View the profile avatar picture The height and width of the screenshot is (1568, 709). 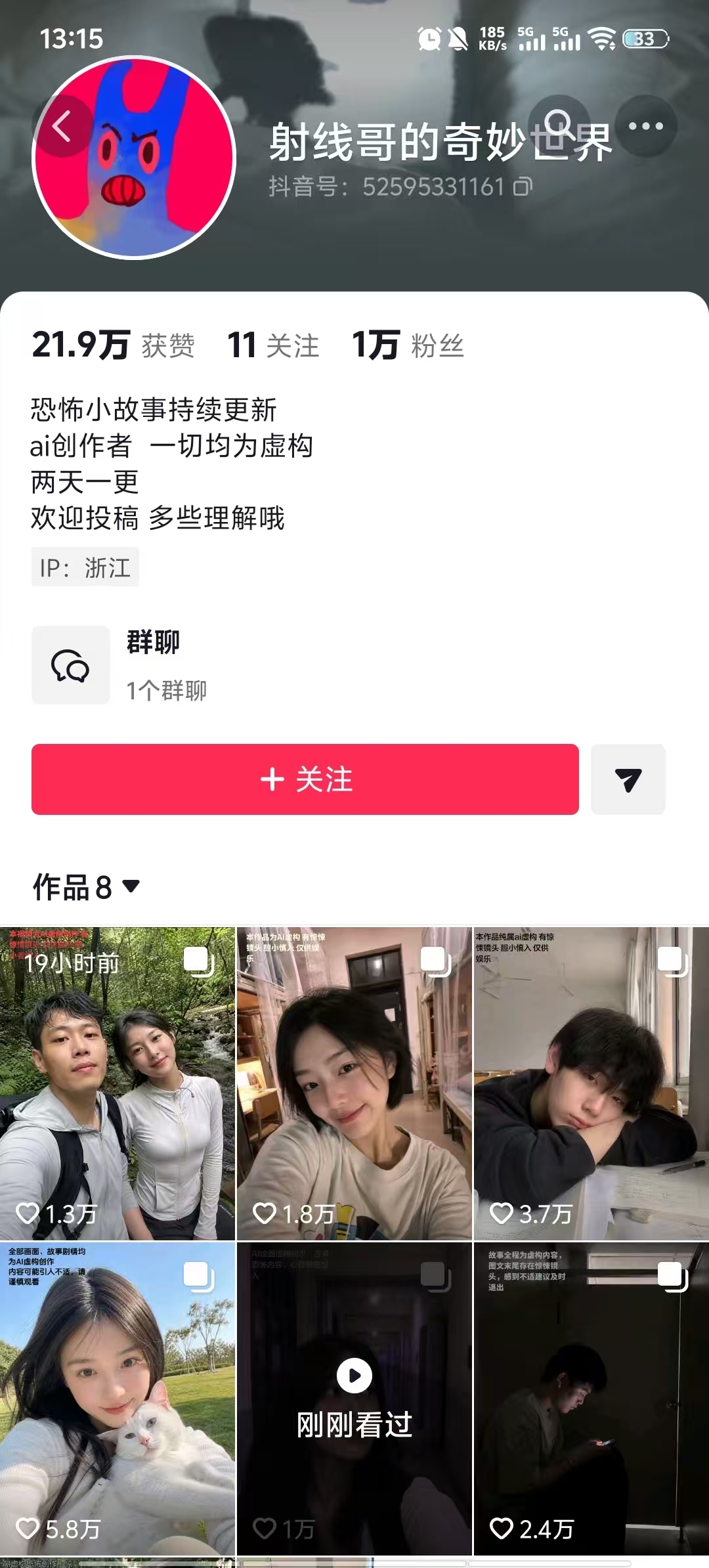coord(134,158)
